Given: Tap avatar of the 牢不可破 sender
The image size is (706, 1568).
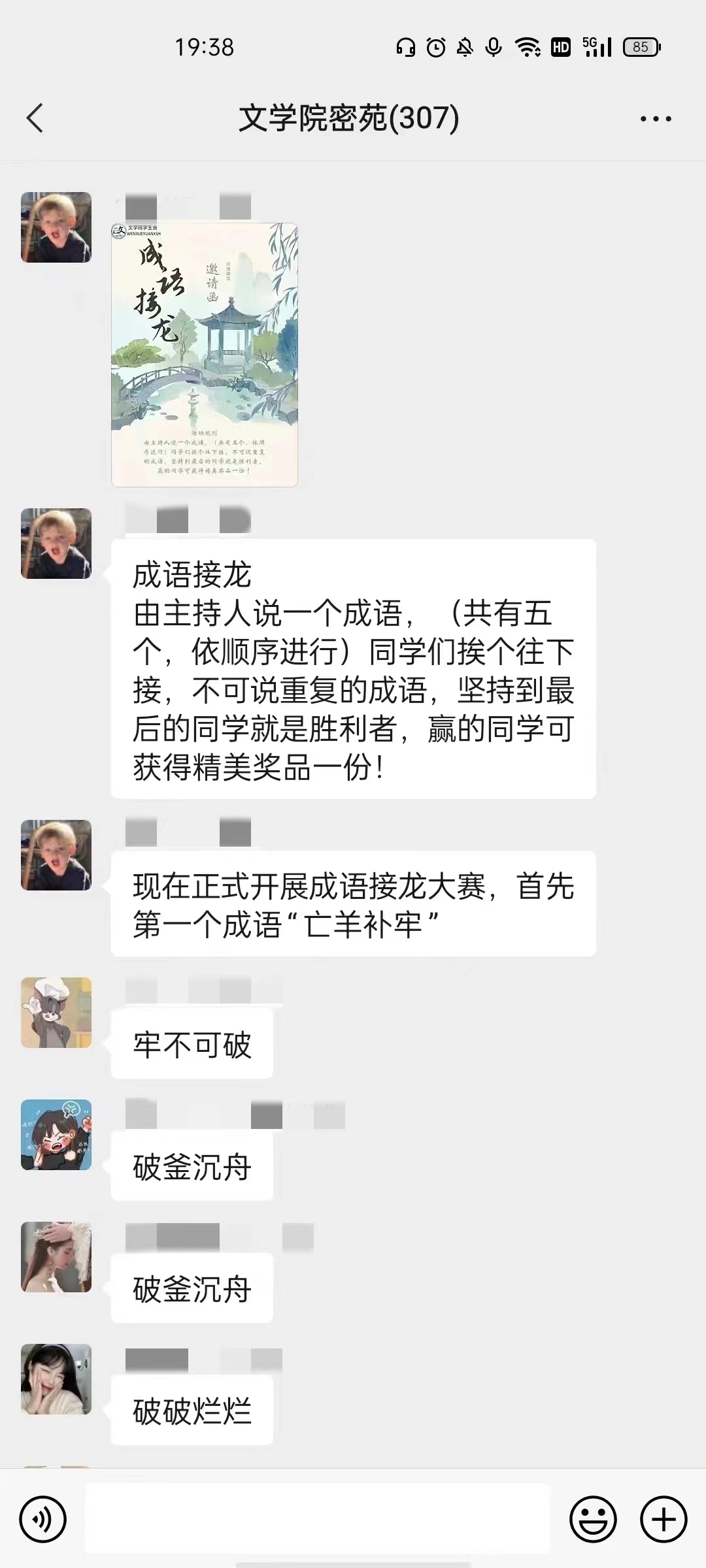Looking at the screenshot, I should [x=56, y=1013].
